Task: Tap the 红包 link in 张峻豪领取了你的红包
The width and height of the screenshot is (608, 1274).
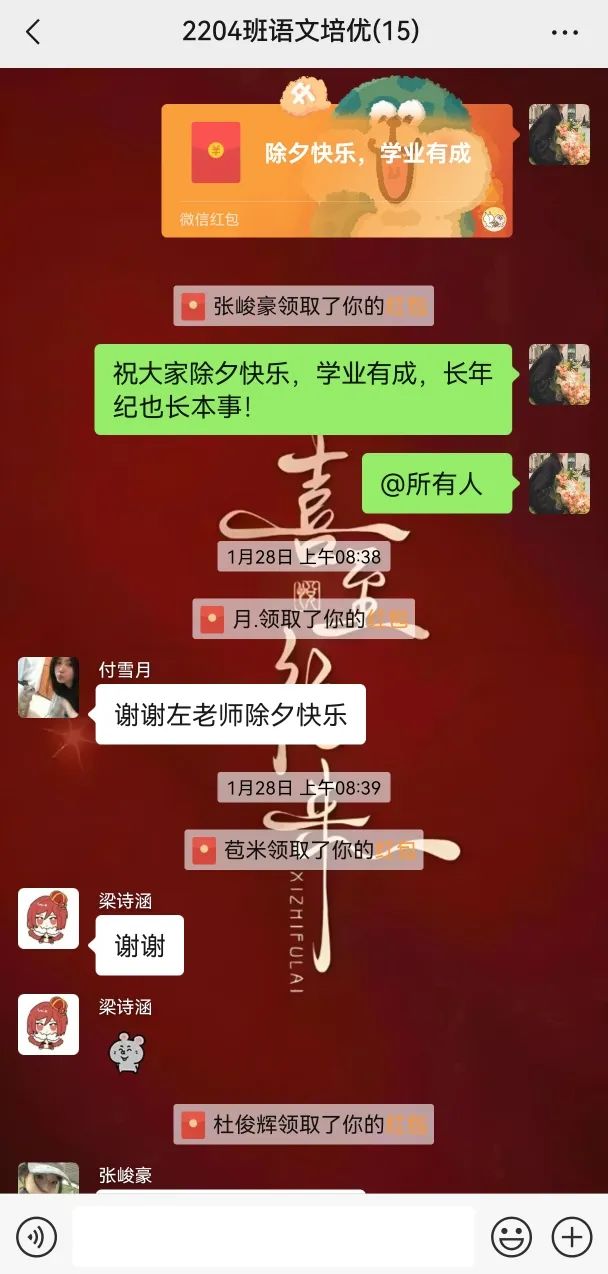Action: point(406,307)
